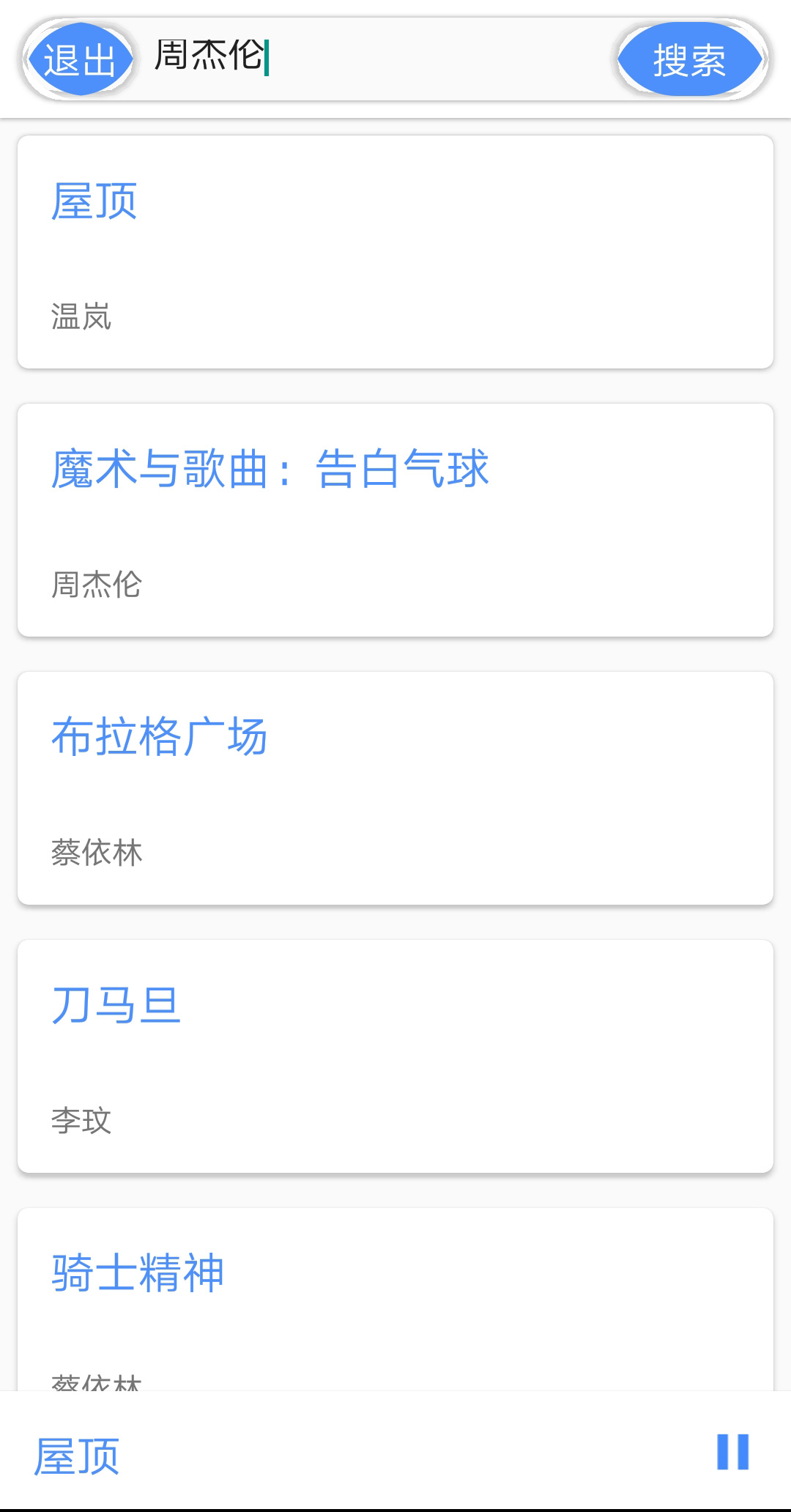This screenshot has width=791, height=1512.
Task: Tap the 屋顶 result card
Action: 395,249
